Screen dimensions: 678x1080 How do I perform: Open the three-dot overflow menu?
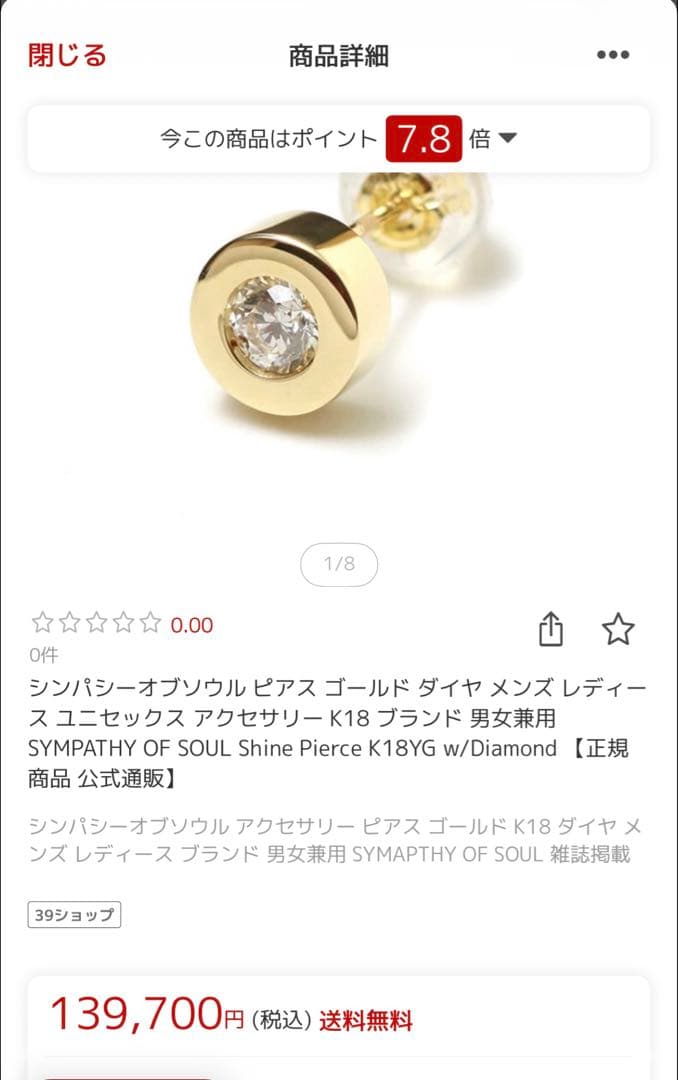click(x=612, y=55)
